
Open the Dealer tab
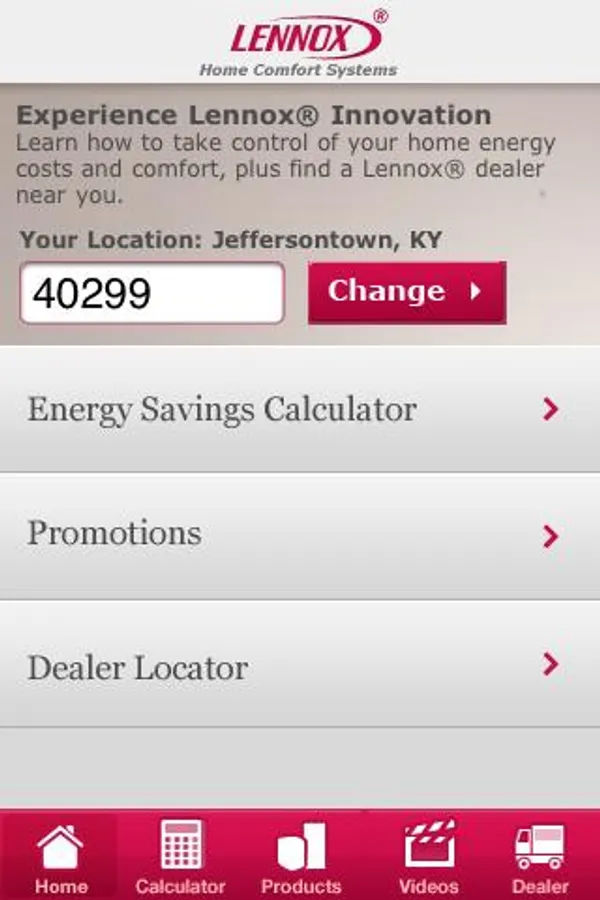tap(540, 858)
